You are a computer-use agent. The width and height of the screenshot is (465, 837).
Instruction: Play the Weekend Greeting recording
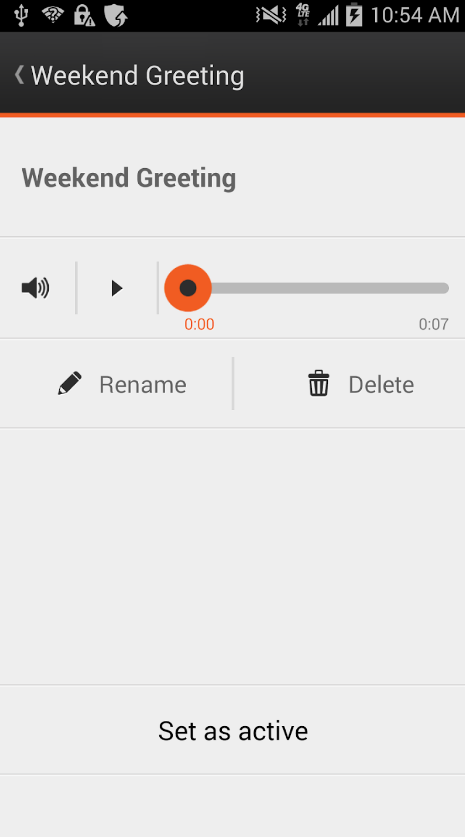coord(117,288)
